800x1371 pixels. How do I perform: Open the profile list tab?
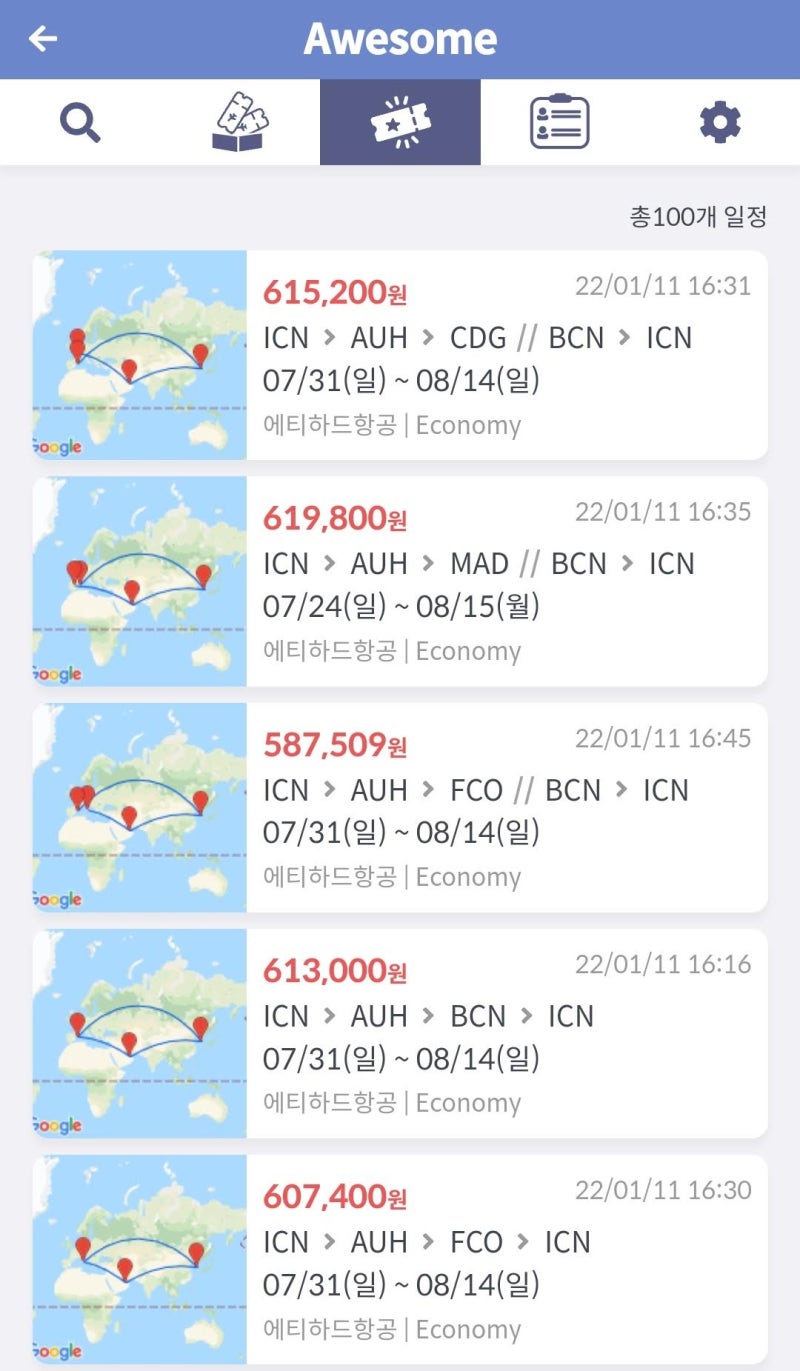point(559,123)
